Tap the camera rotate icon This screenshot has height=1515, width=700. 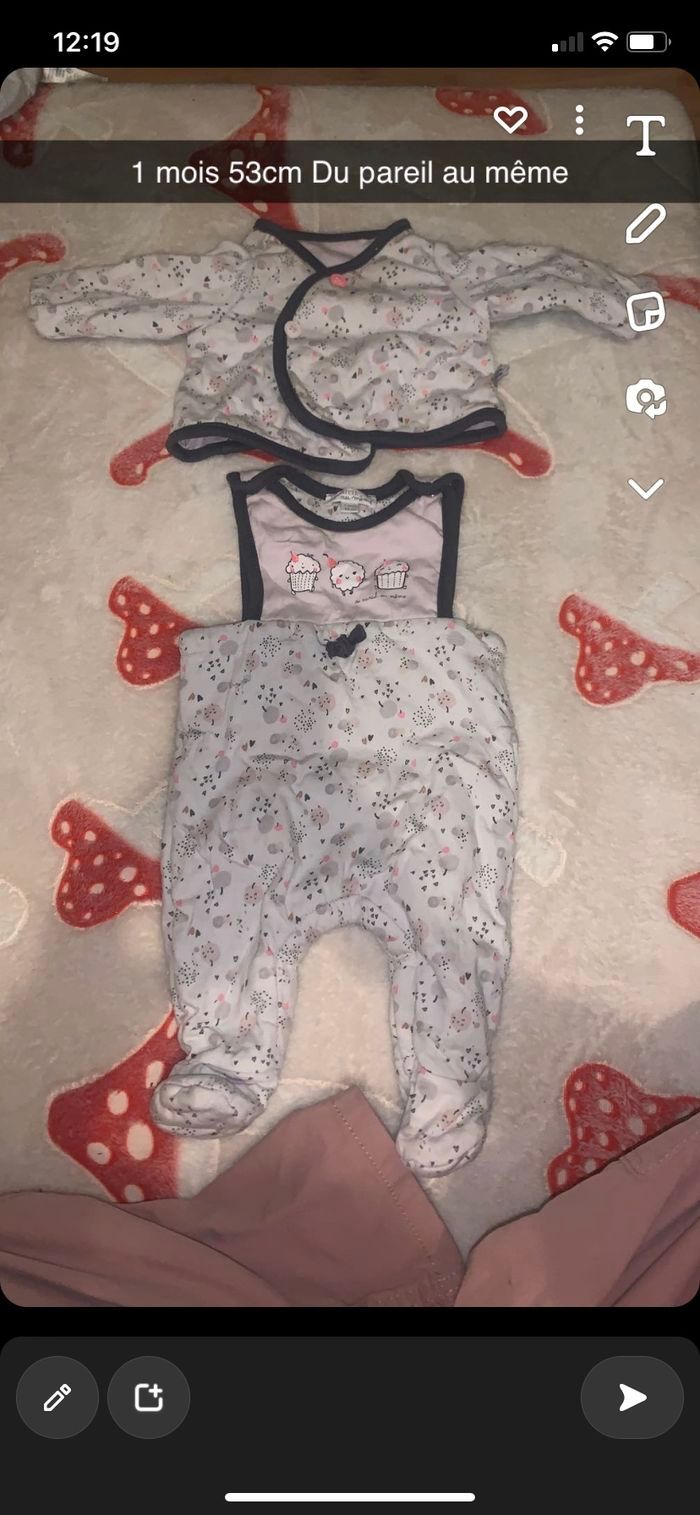click(646, 398)
